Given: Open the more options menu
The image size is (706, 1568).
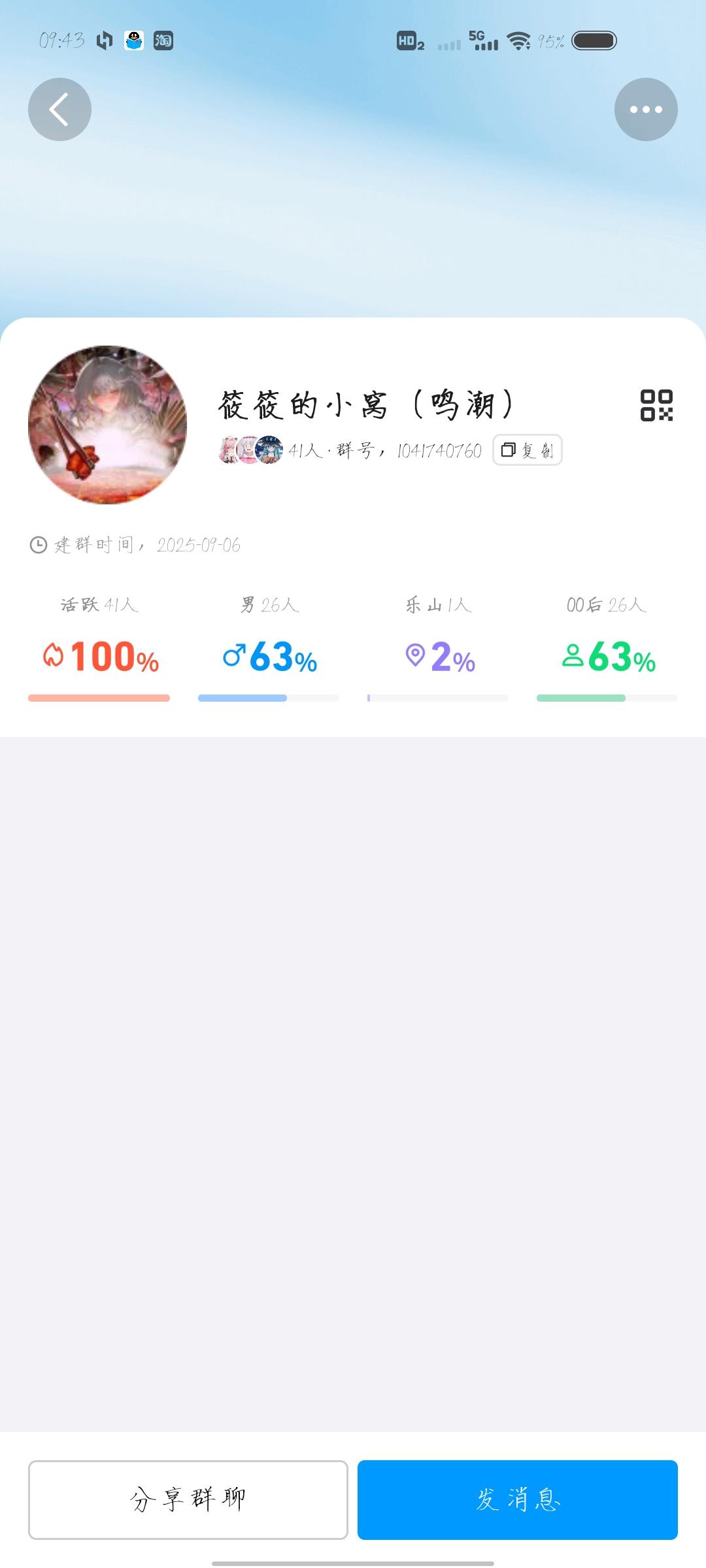Looking at the screenshot, I should (647, 109).
